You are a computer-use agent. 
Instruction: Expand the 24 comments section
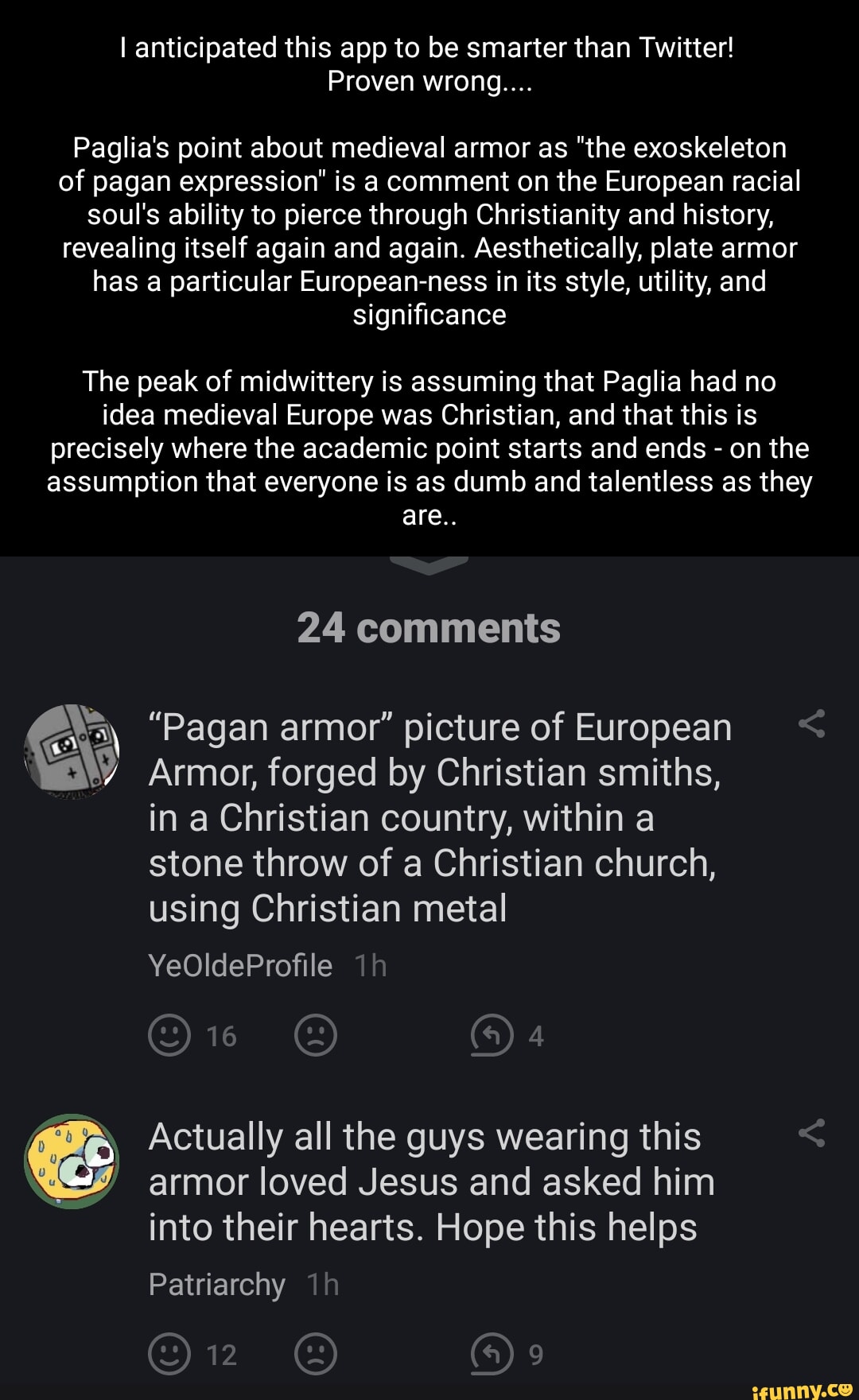(x=429, y=628)
